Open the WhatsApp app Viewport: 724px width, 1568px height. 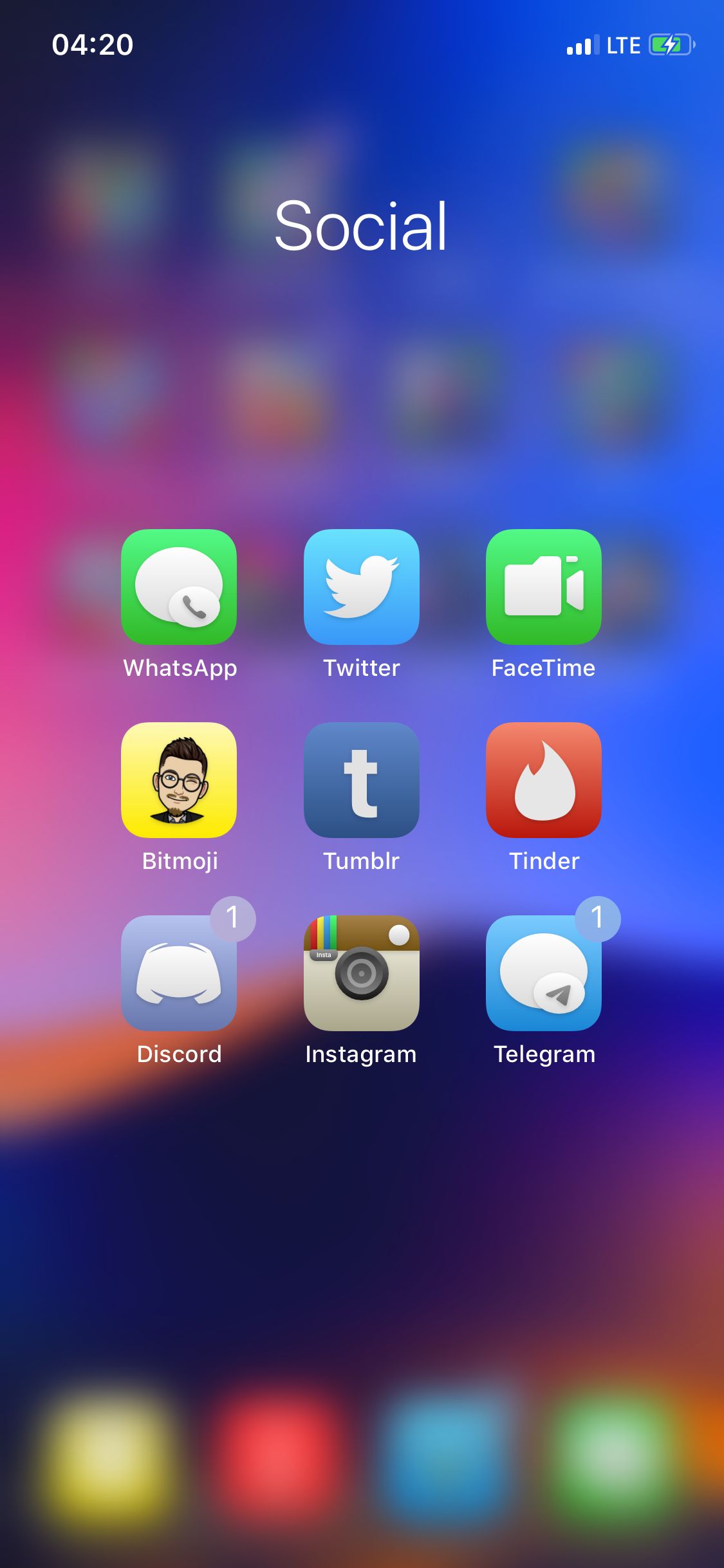[x=179, y=587]
